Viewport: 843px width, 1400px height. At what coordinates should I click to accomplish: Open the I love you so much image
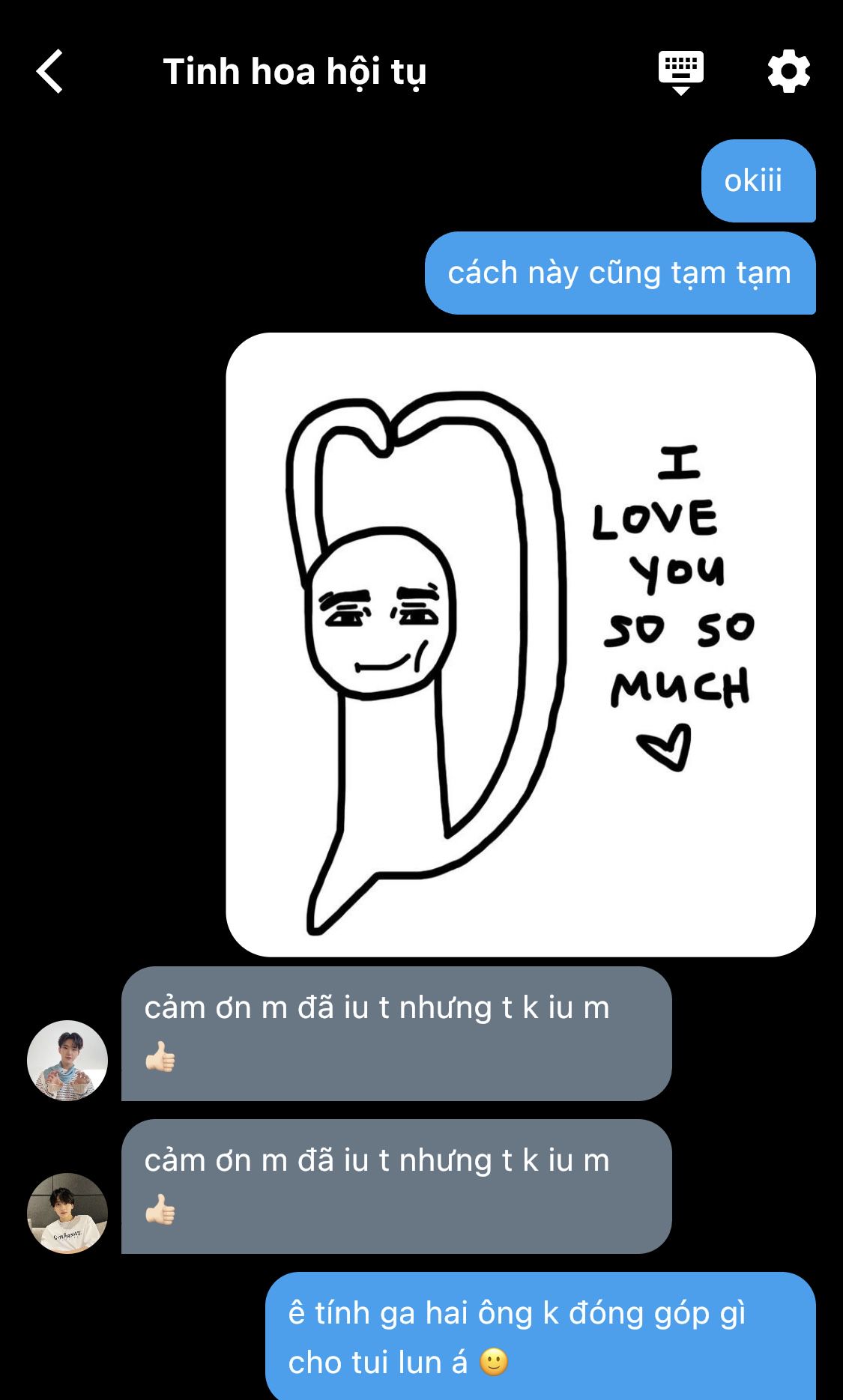(521, 644)
